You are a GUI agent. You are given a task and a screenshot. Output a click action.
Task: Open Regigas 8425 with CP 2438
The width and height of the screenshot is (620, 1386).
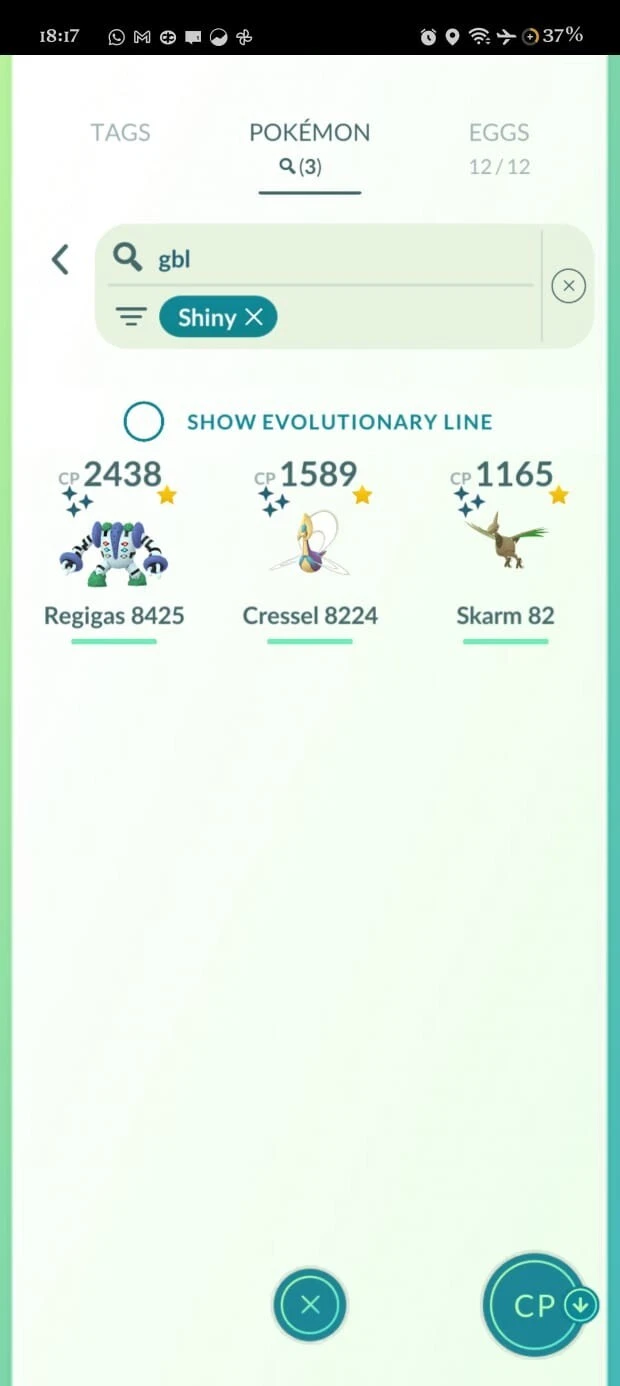click(114, 548)
